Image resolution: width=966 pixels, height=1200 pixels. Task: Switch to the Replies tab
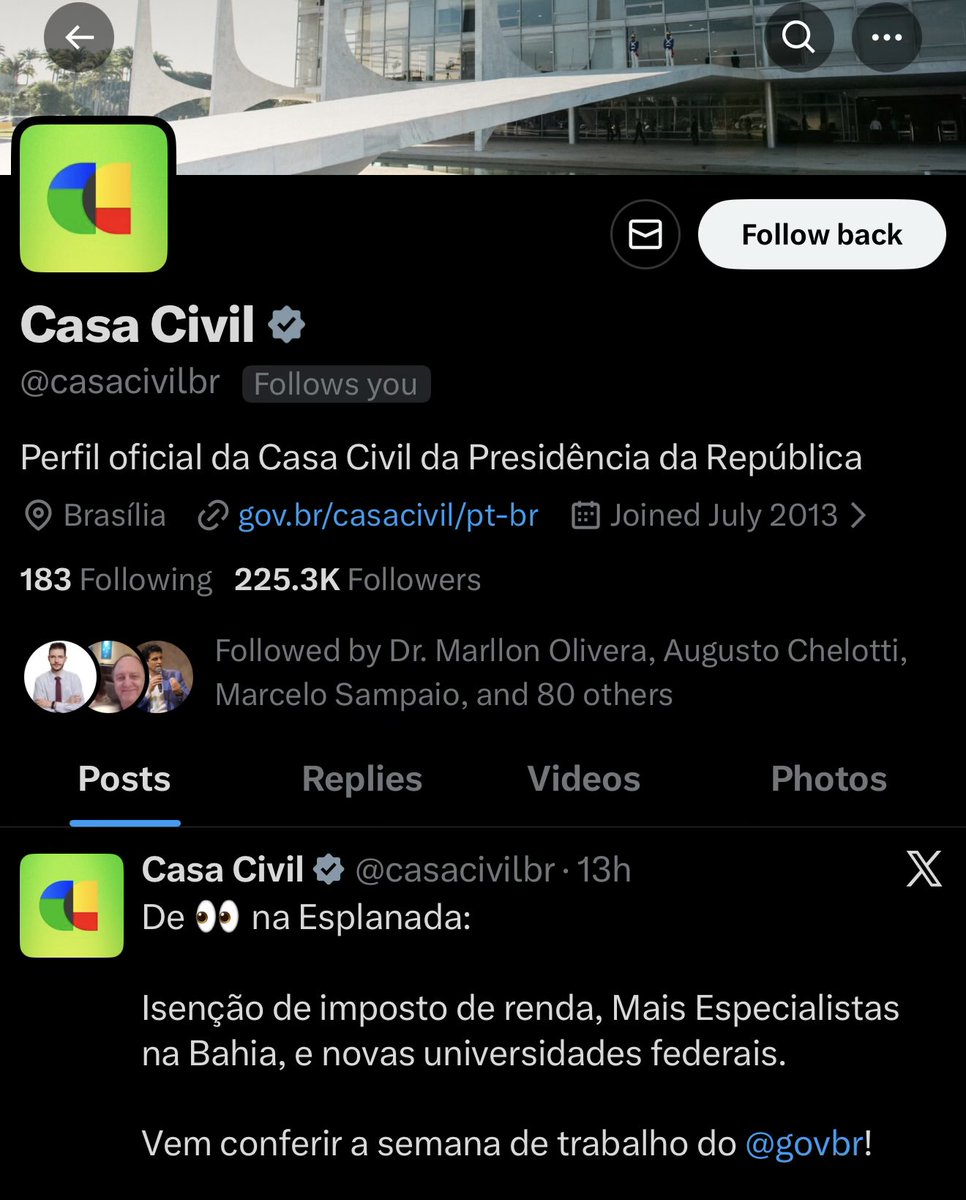tap(362, 779)
